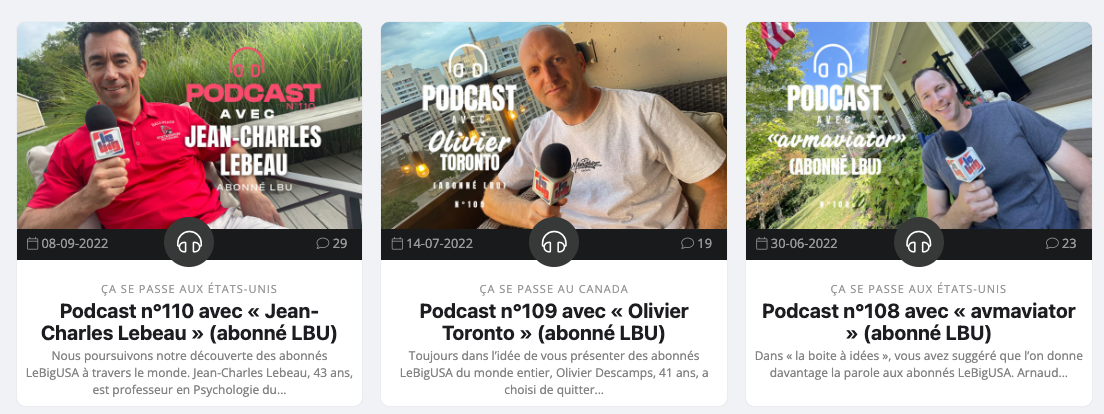
Task: Open the États-Unis category above Podcast n°110
Action: pyautogui.click(x=189, y=289)
